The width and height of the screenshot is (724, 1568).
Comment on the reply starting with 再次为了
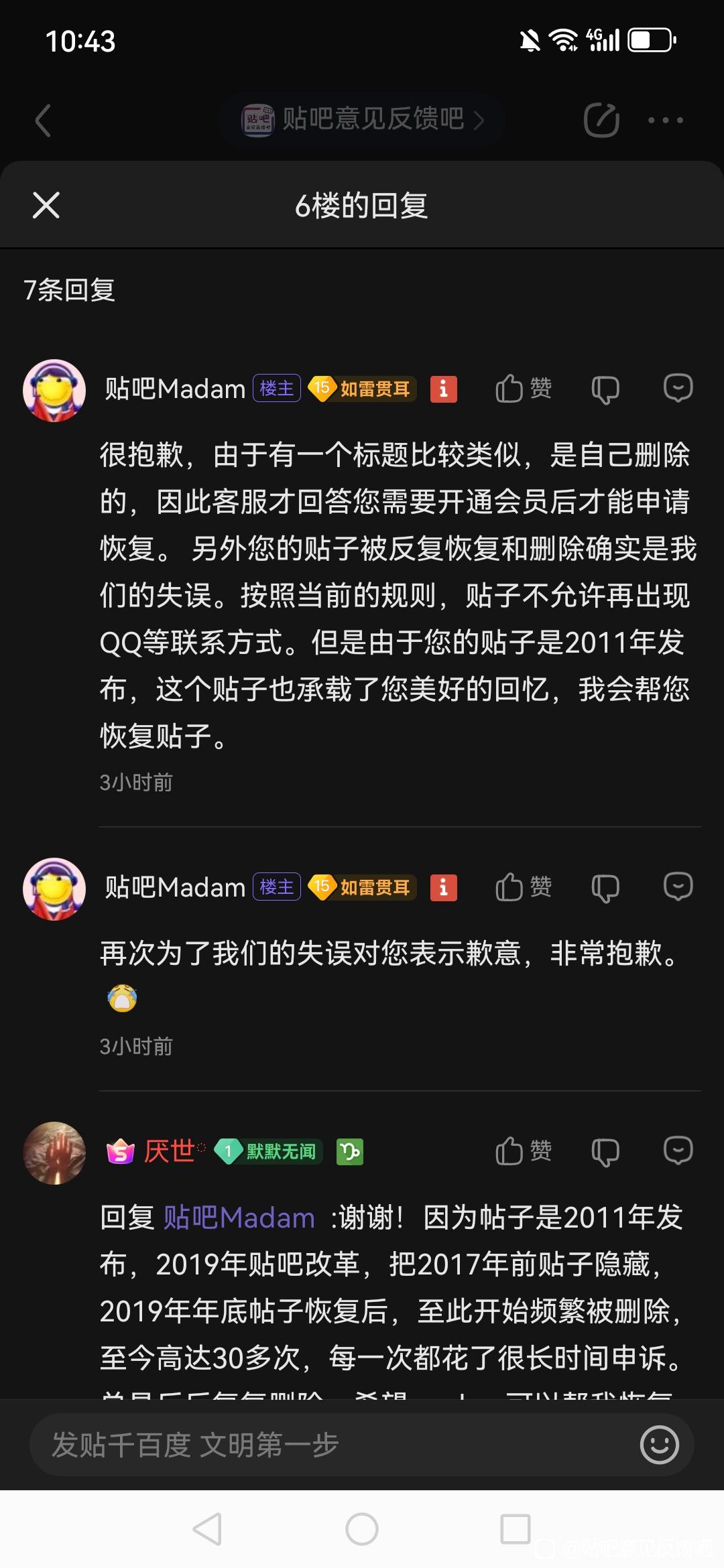point(678,887)
